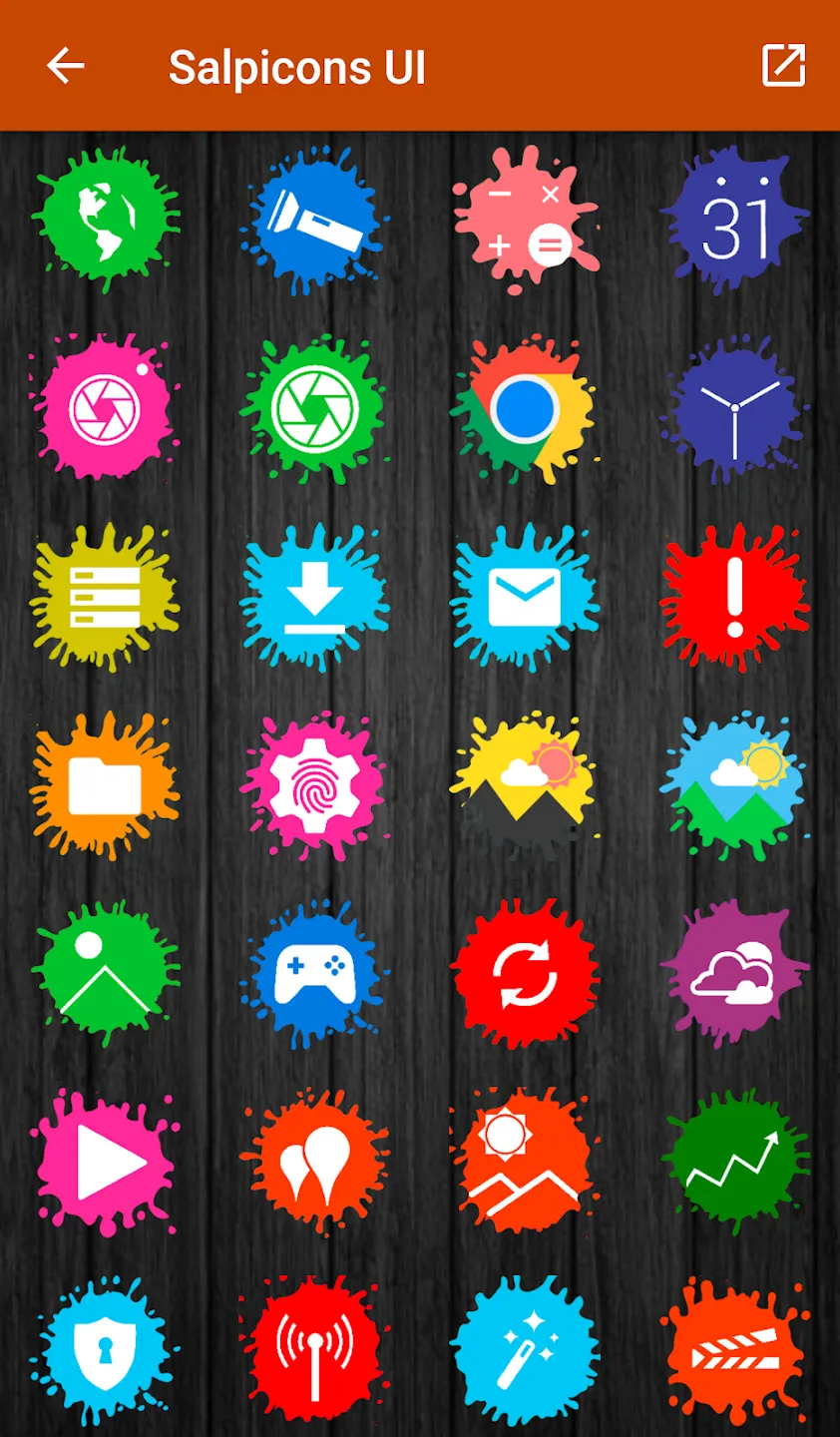Go back with the arrow icon
Screen dimensions: 840x1437
(66, 66)
